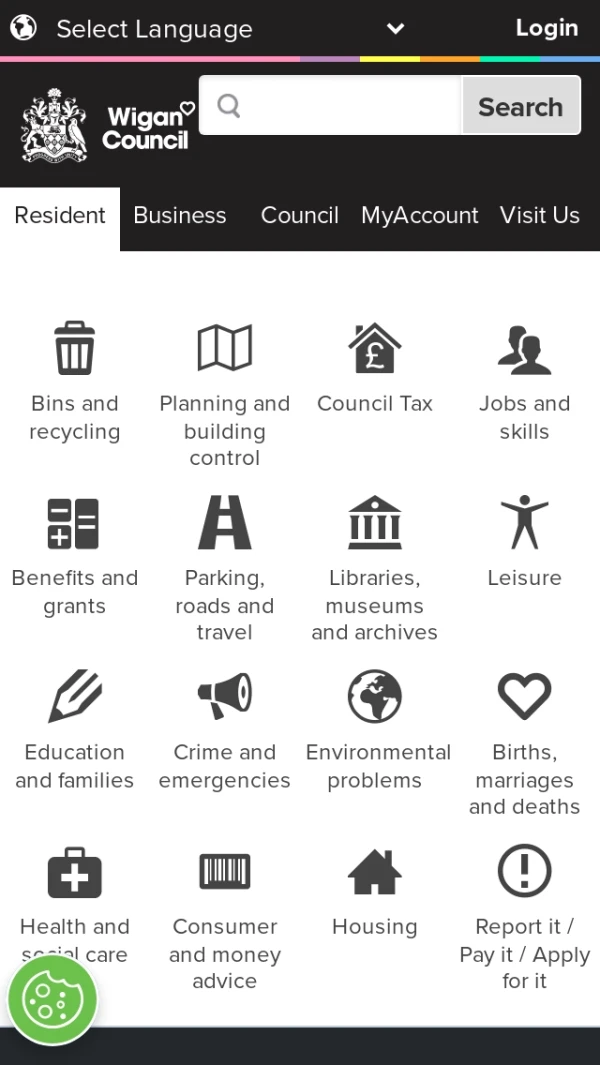Open Jobs and skills
Image resolution: width=600 pixels, height=1065 pixels.
(x=524, y=382)
